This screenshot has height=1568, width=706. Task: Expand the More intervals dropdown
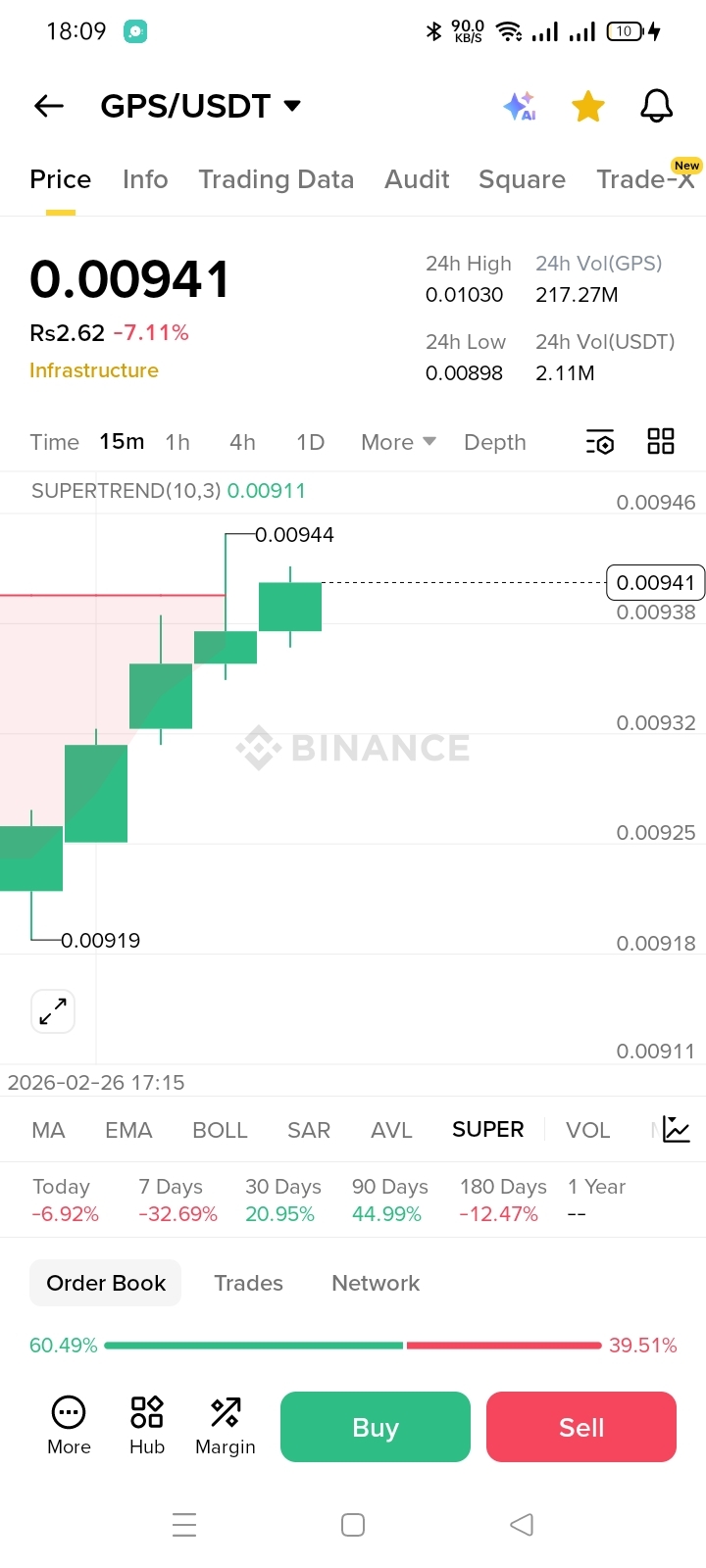(398, 442)
